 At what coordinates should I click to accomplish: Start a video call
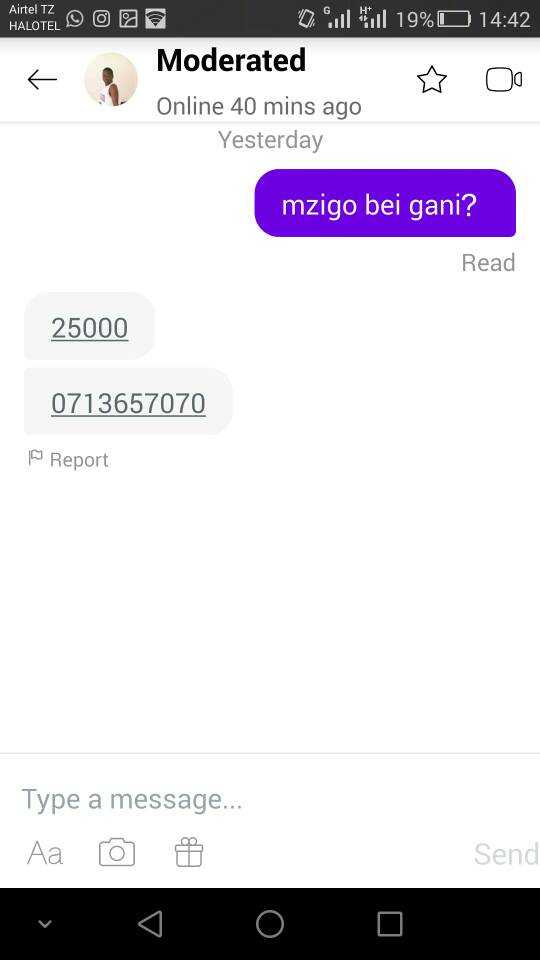click(504, 80)
